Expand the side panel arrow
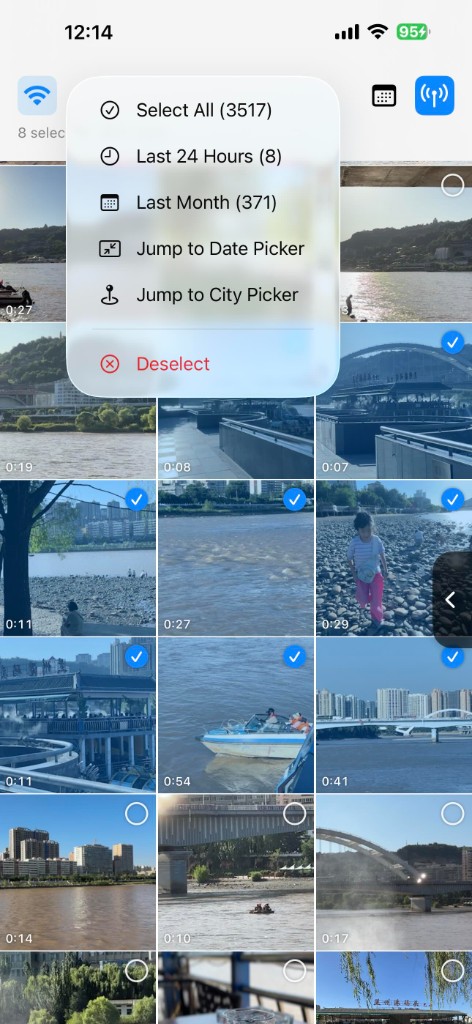 [452, 600]
